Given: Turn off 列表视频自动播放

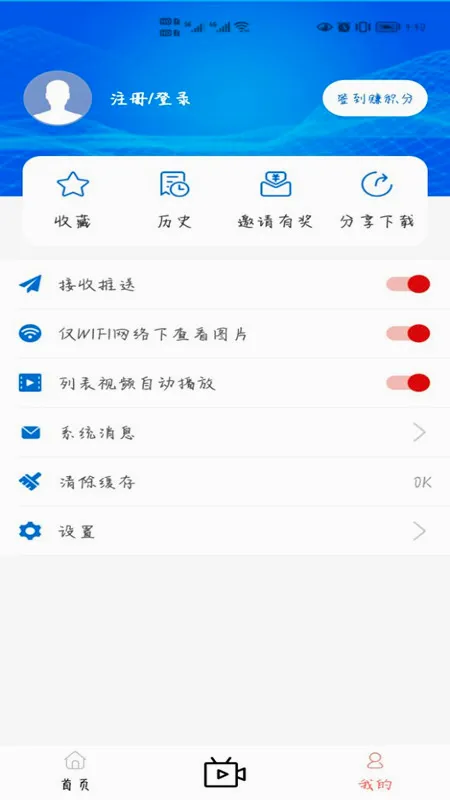Looking at the screenshot, I should pyautogui.click(x=408, y=383).
